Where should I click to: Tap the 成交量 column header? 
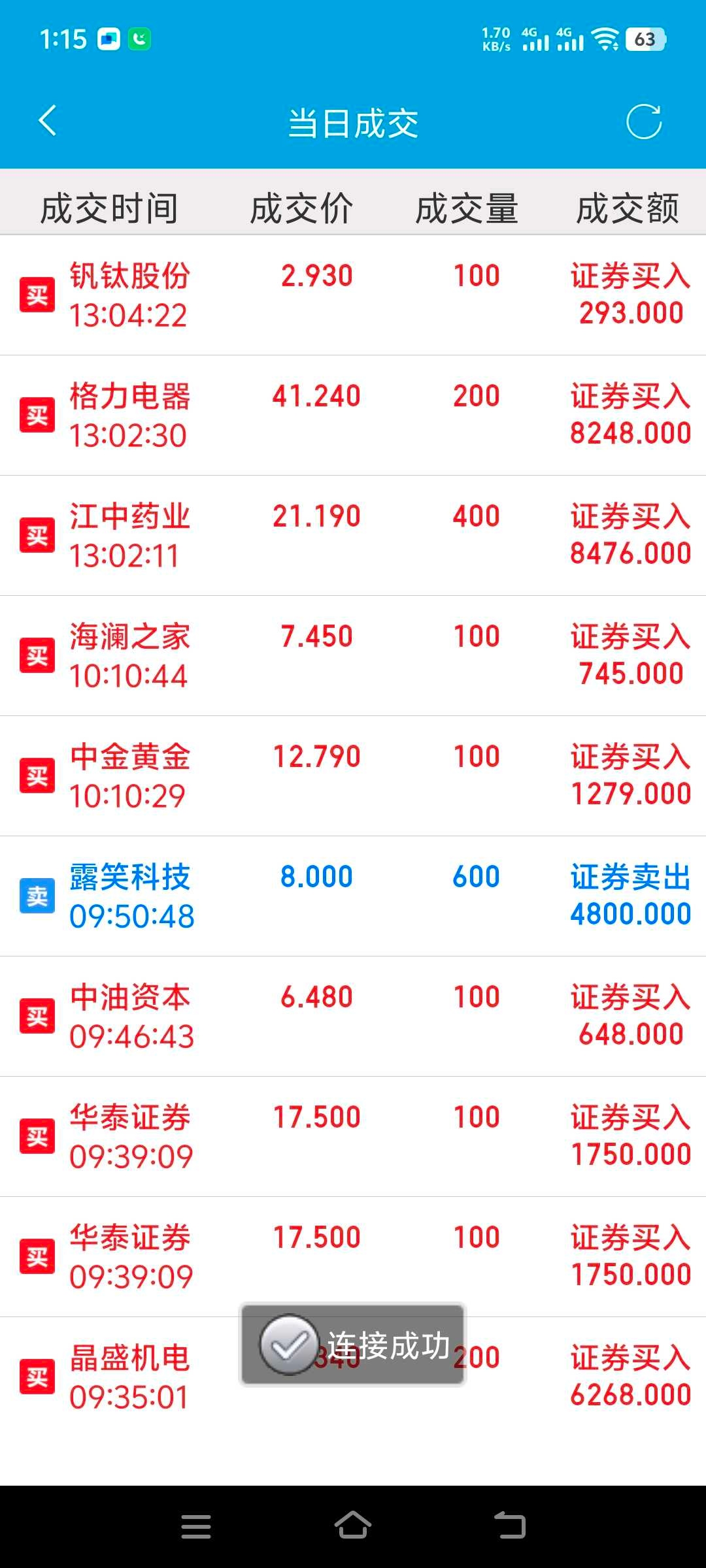click(468, 208)
